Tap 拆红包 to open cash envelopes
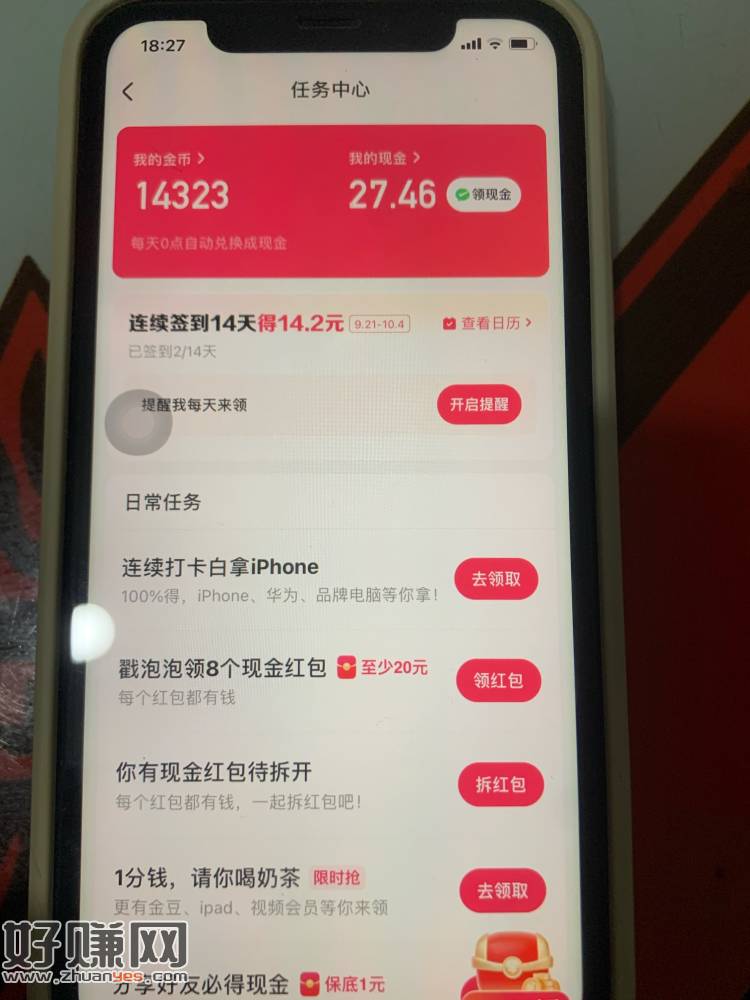 pyautogui.click(x=500, y=785)
